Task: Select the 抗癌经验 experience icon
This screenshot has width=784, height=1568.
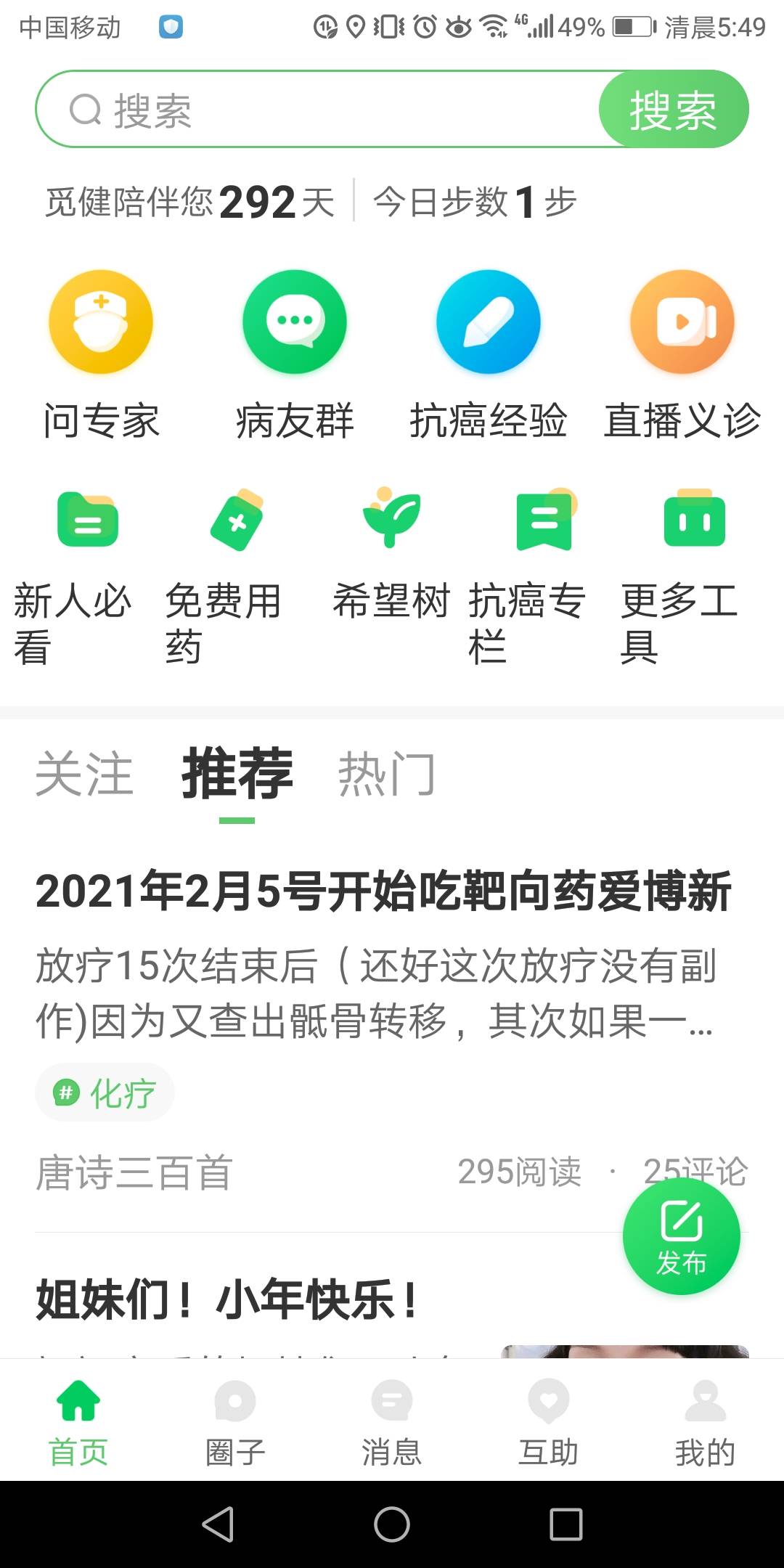Action: [488, 322]
